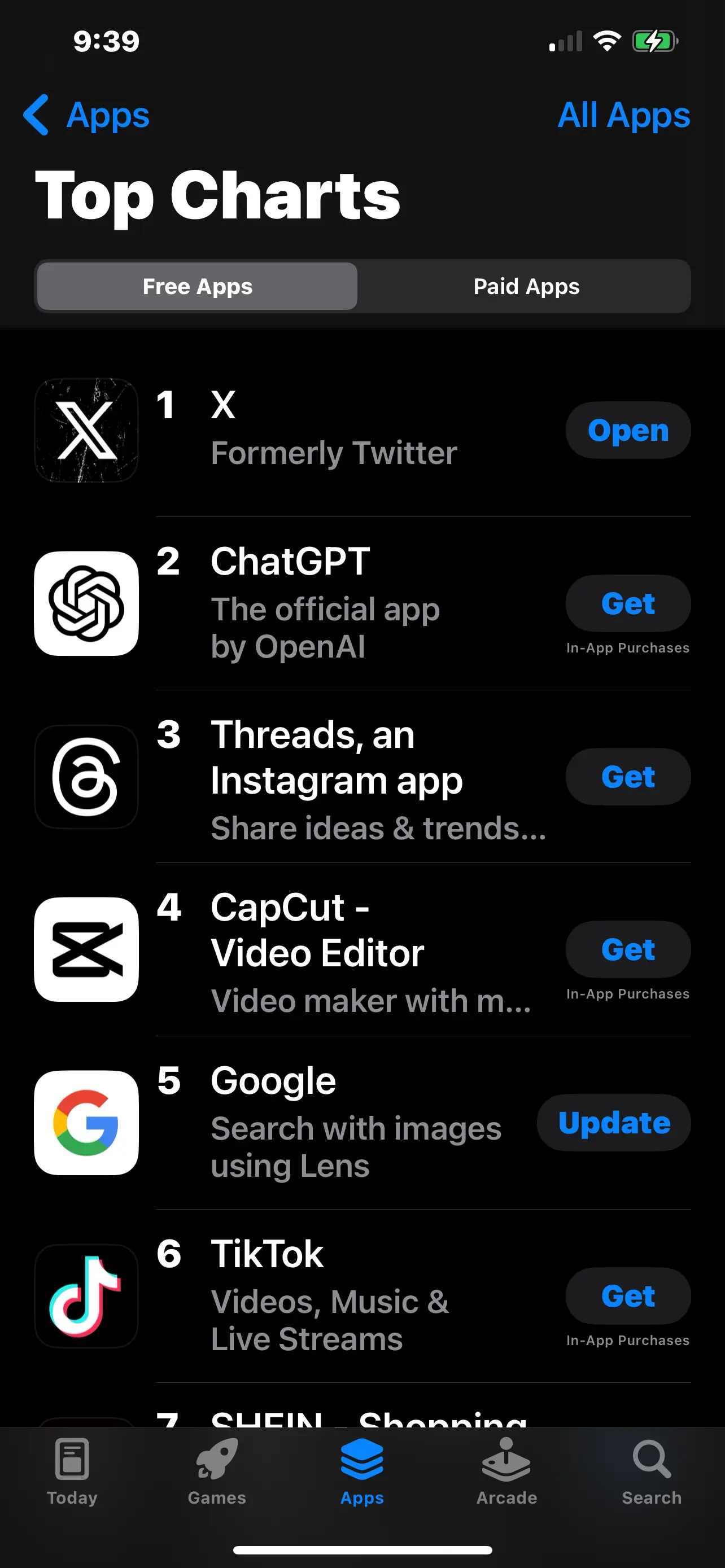Get the ChatGPT app
Image resolution: width=725 pixels, height=1568 pixels.
pyautogui.click(x=628, y=604)
